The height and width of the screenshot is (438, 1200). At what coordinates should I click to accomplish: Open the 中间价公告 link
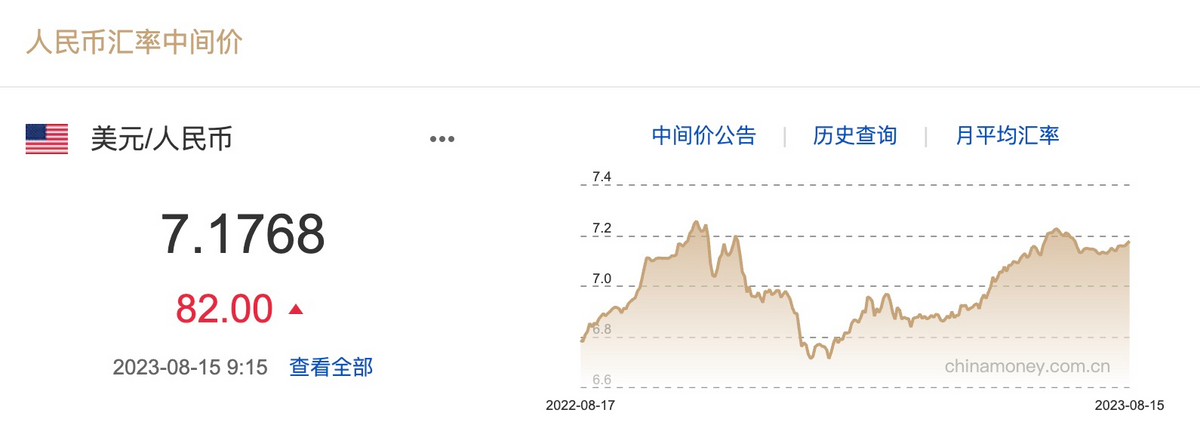703,136
